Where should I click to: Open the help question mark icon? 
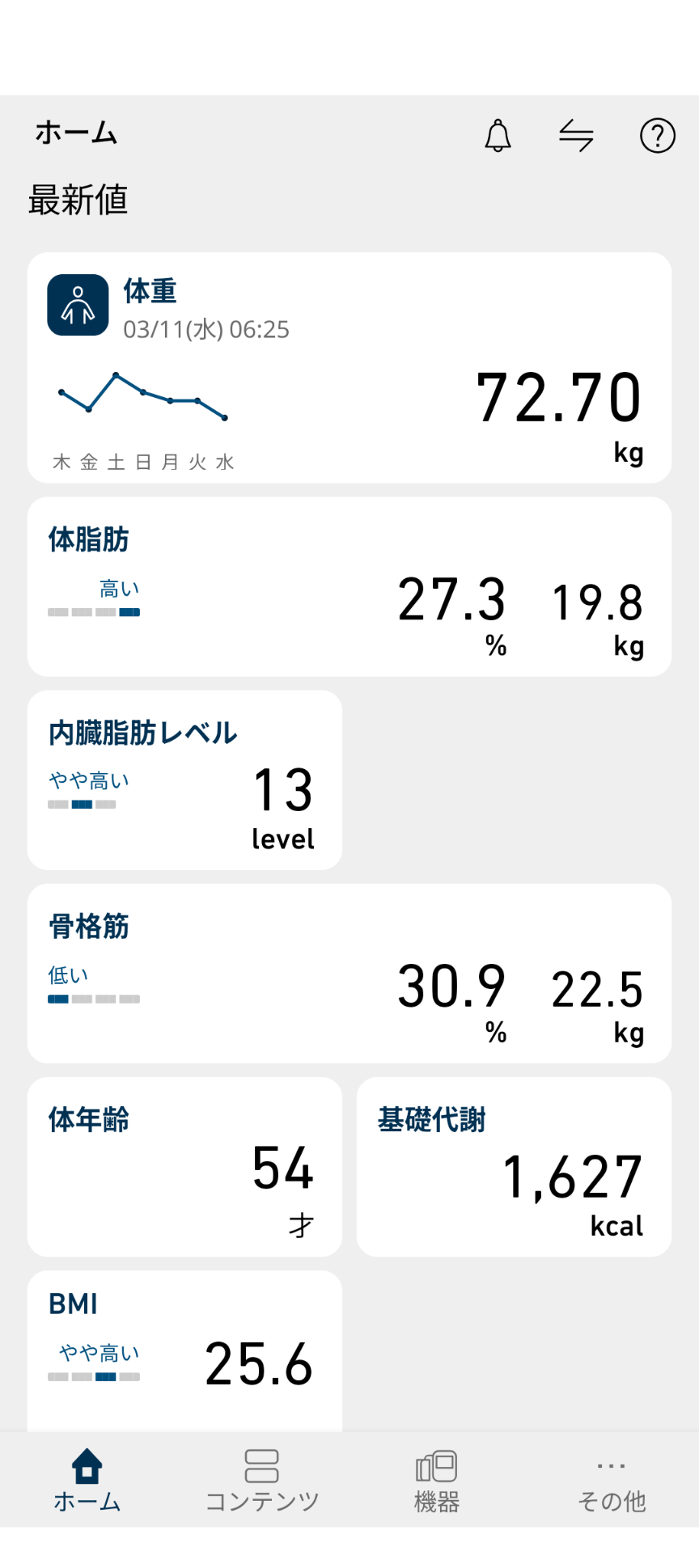[x=657, y=136]
